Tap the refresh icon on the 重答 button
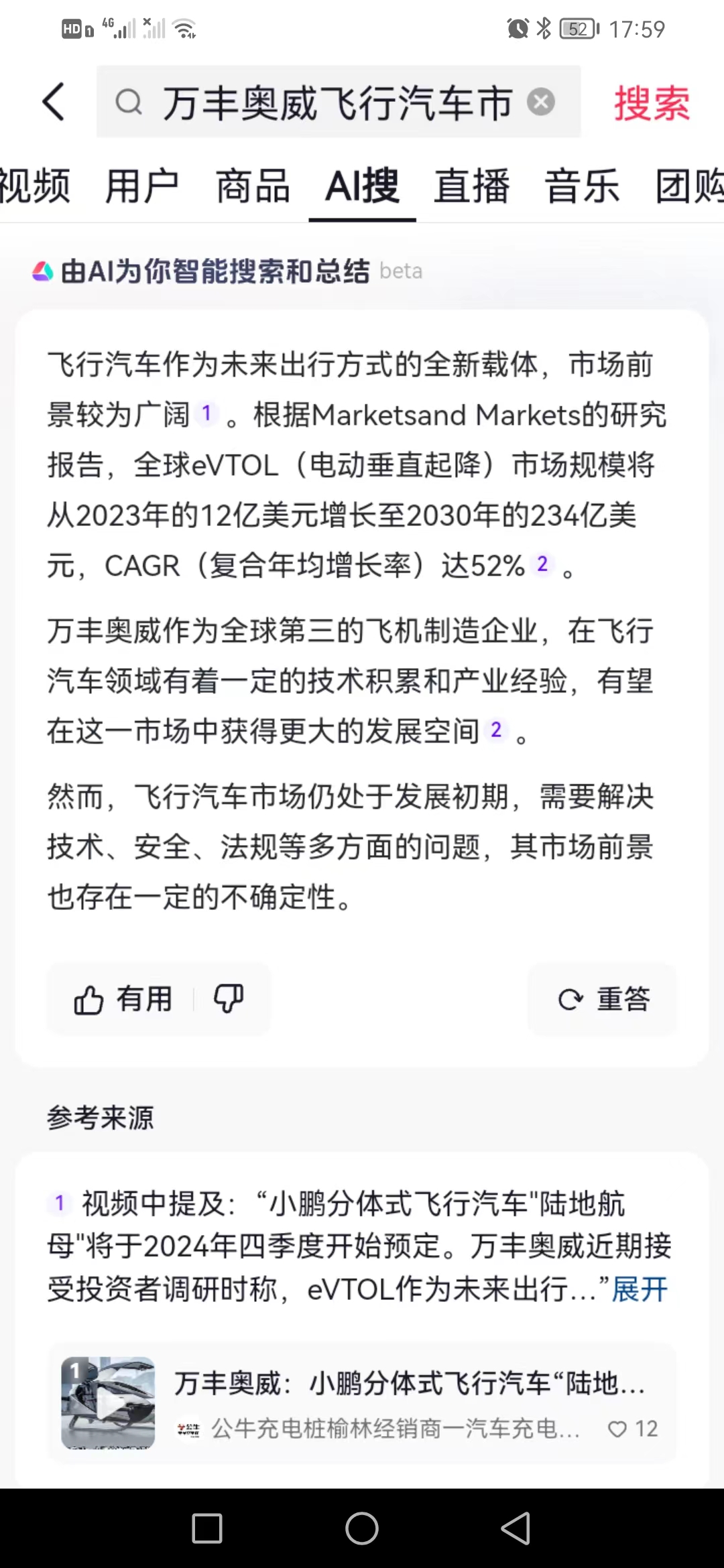Image resolution: width=724 pixels, height=1568 pixels. click(570, 998)
